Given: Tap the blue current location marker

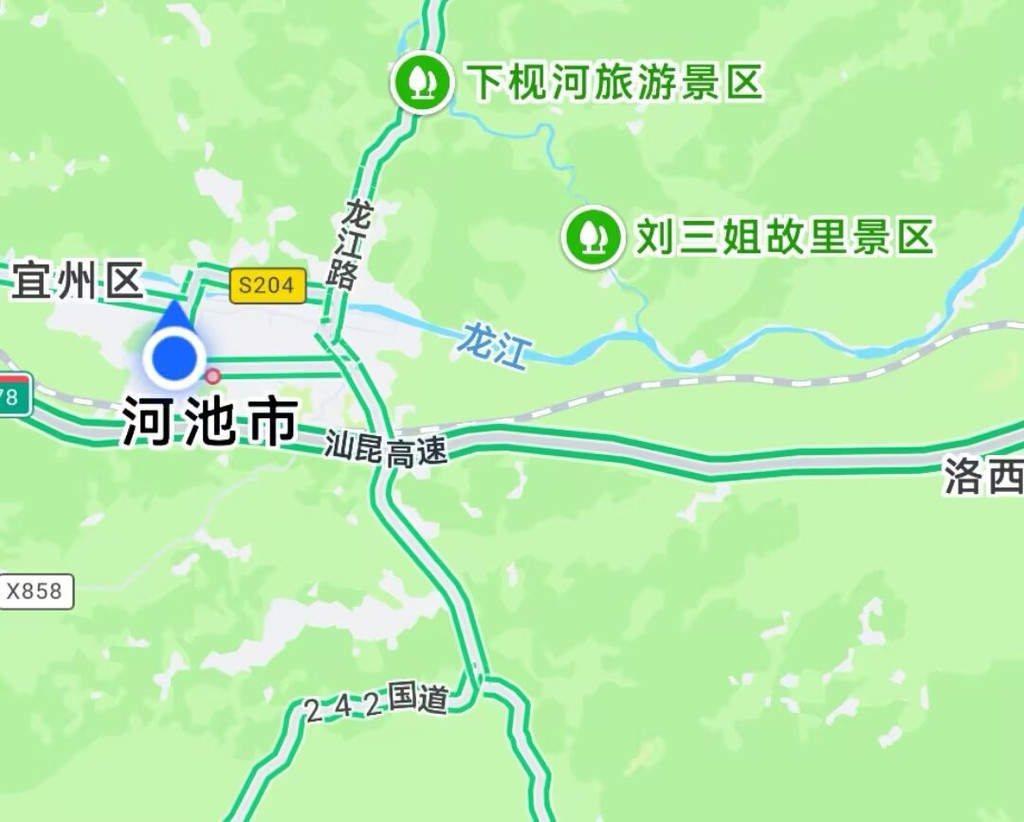Looking at the screenshot, I should point(174,357).
